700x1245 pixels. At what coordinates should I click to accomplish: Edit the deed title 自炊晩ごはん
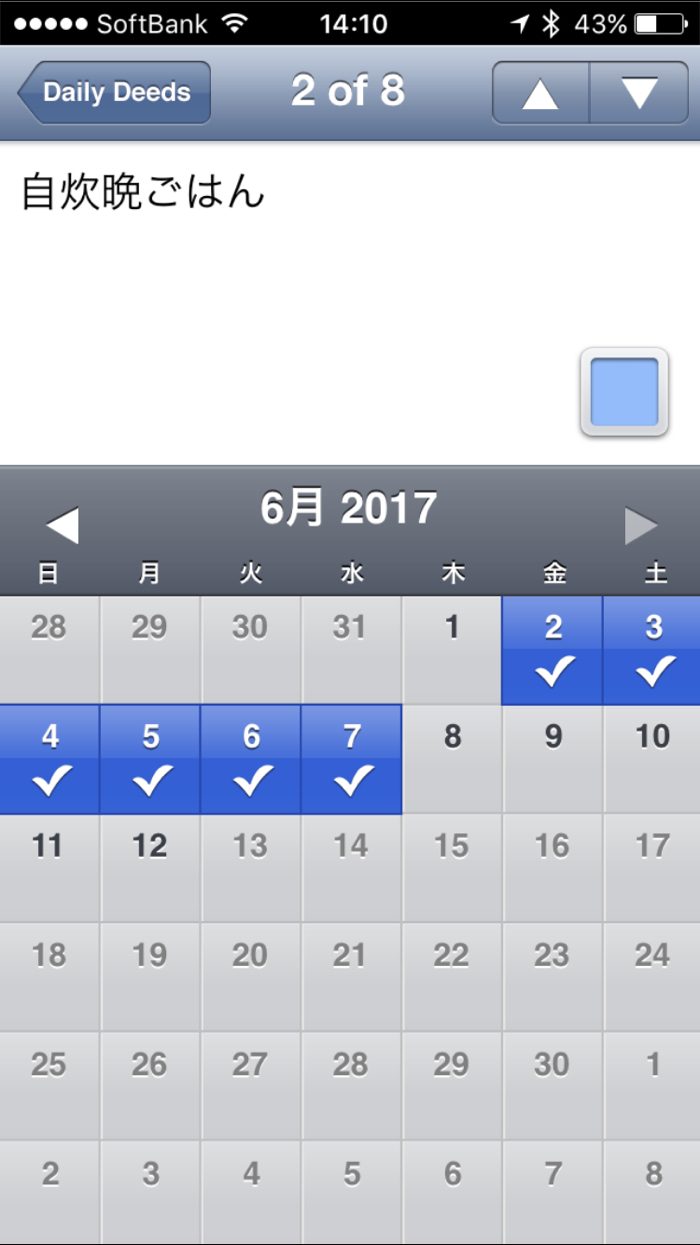(143, 192)
